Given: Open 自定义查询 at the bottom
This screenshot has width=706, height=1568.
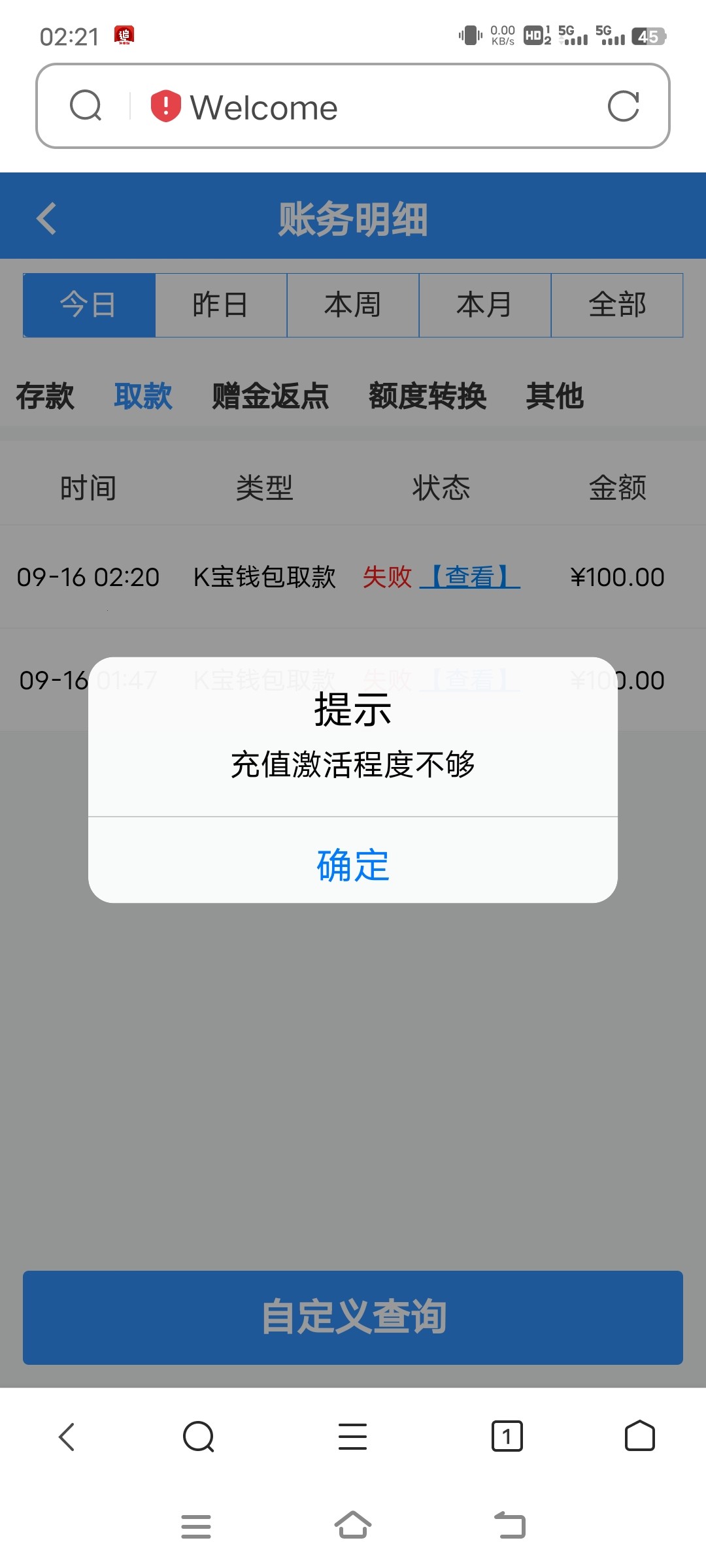Looking at the screenshot, I should point(353,1318).
